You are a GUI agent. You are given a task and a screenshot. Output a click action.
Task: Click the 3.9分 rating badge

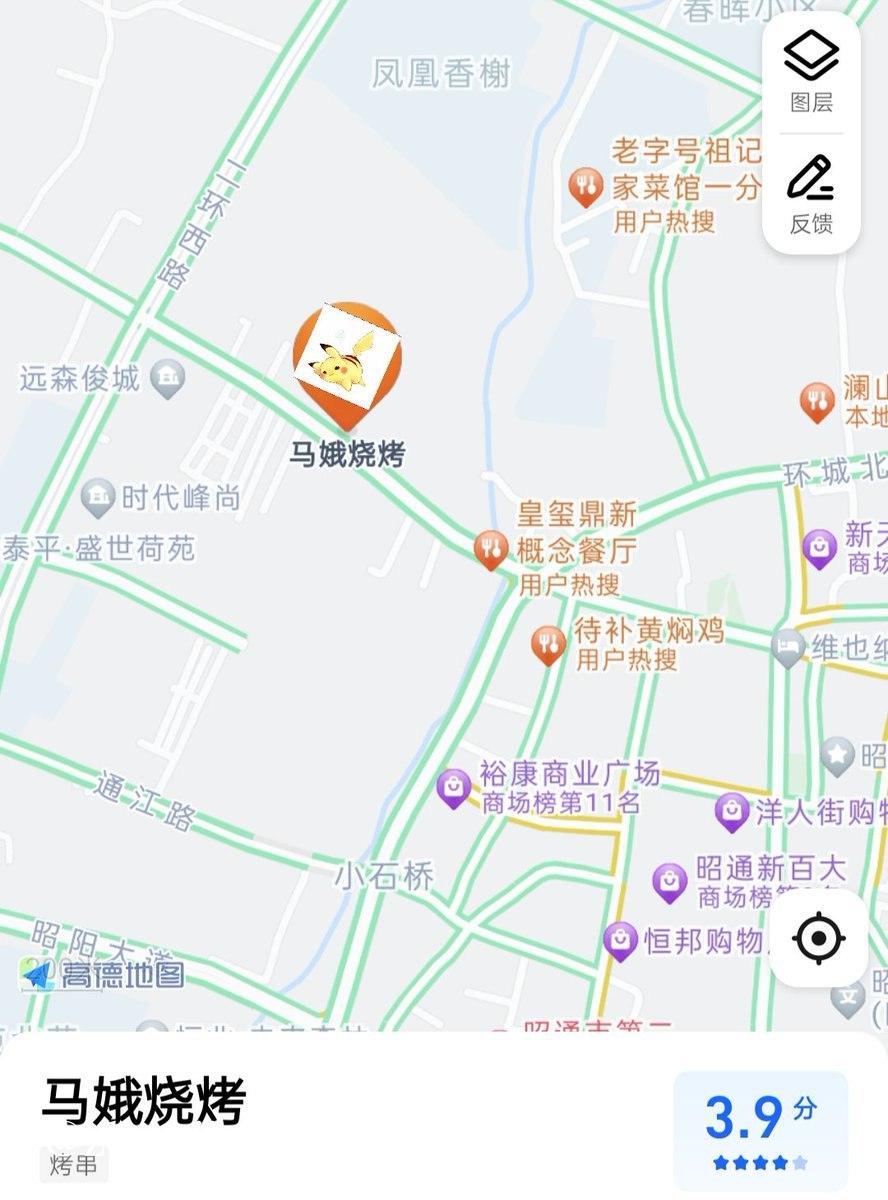(759, 1111)
